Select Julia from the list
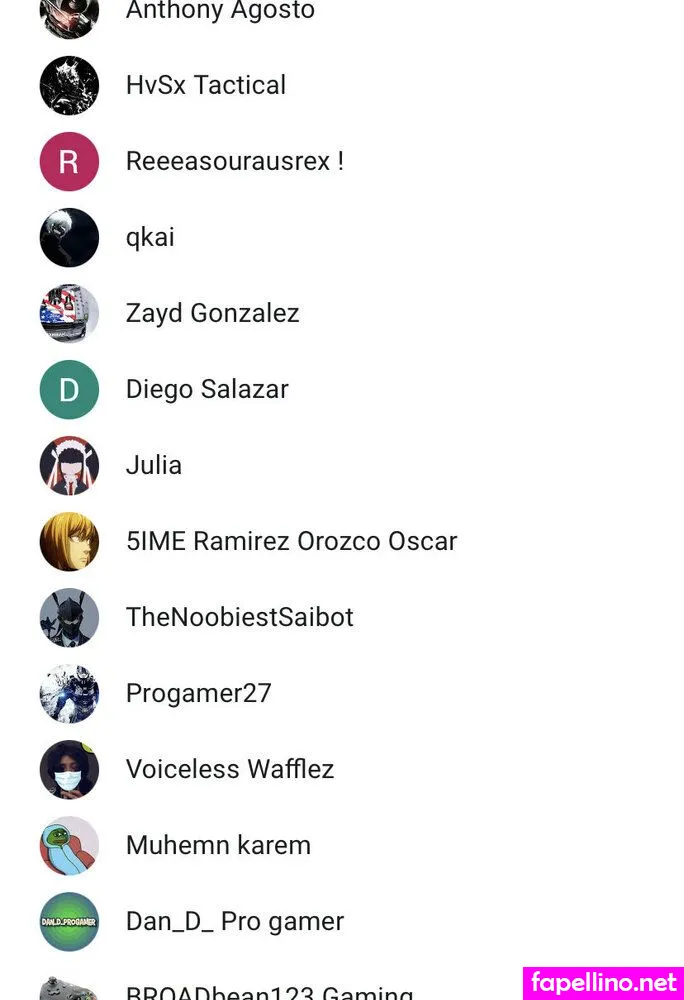Screen dimensions: 684x1000 [153, 465]
